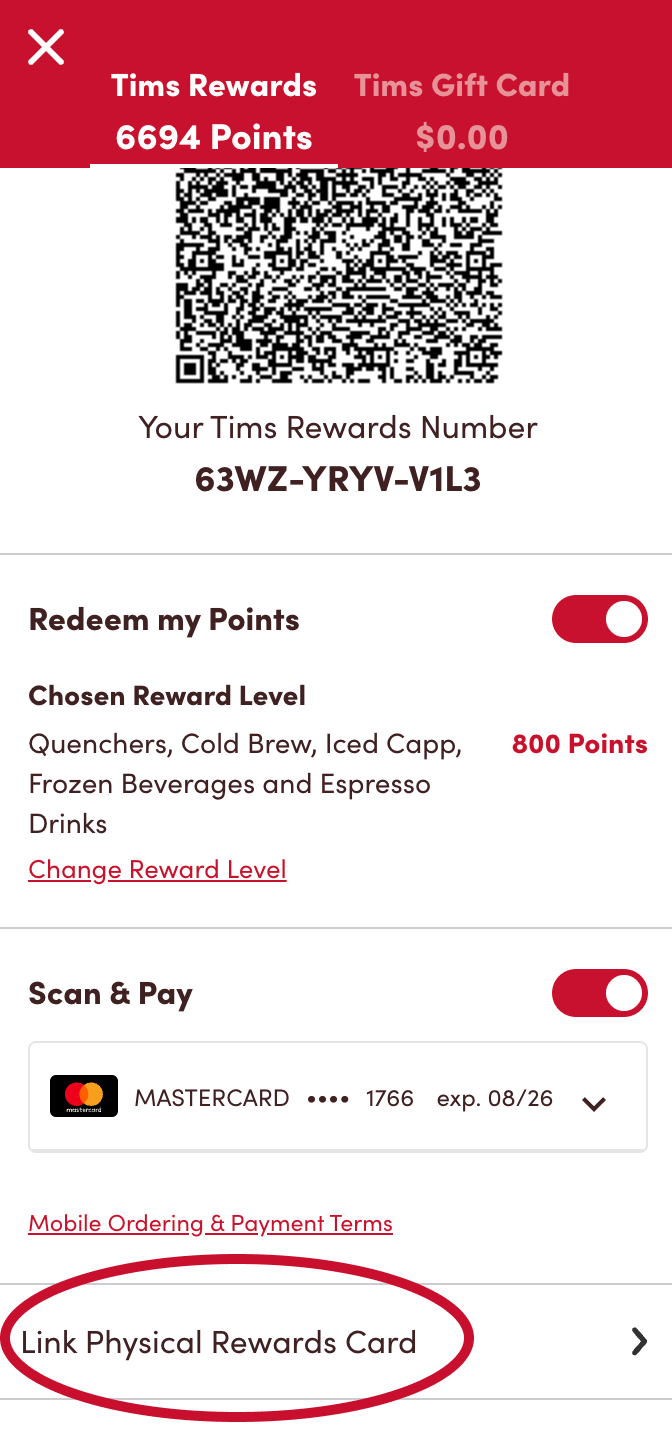Close the Tims Rewards screen
Screen dimensions: 672x1430
(x=46, y=47)
